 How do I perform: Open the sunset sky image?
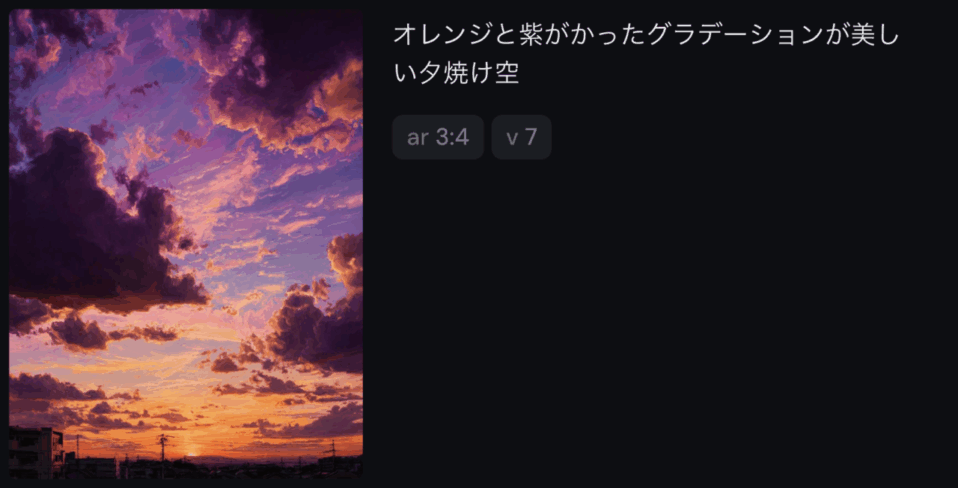pos(186,244)
